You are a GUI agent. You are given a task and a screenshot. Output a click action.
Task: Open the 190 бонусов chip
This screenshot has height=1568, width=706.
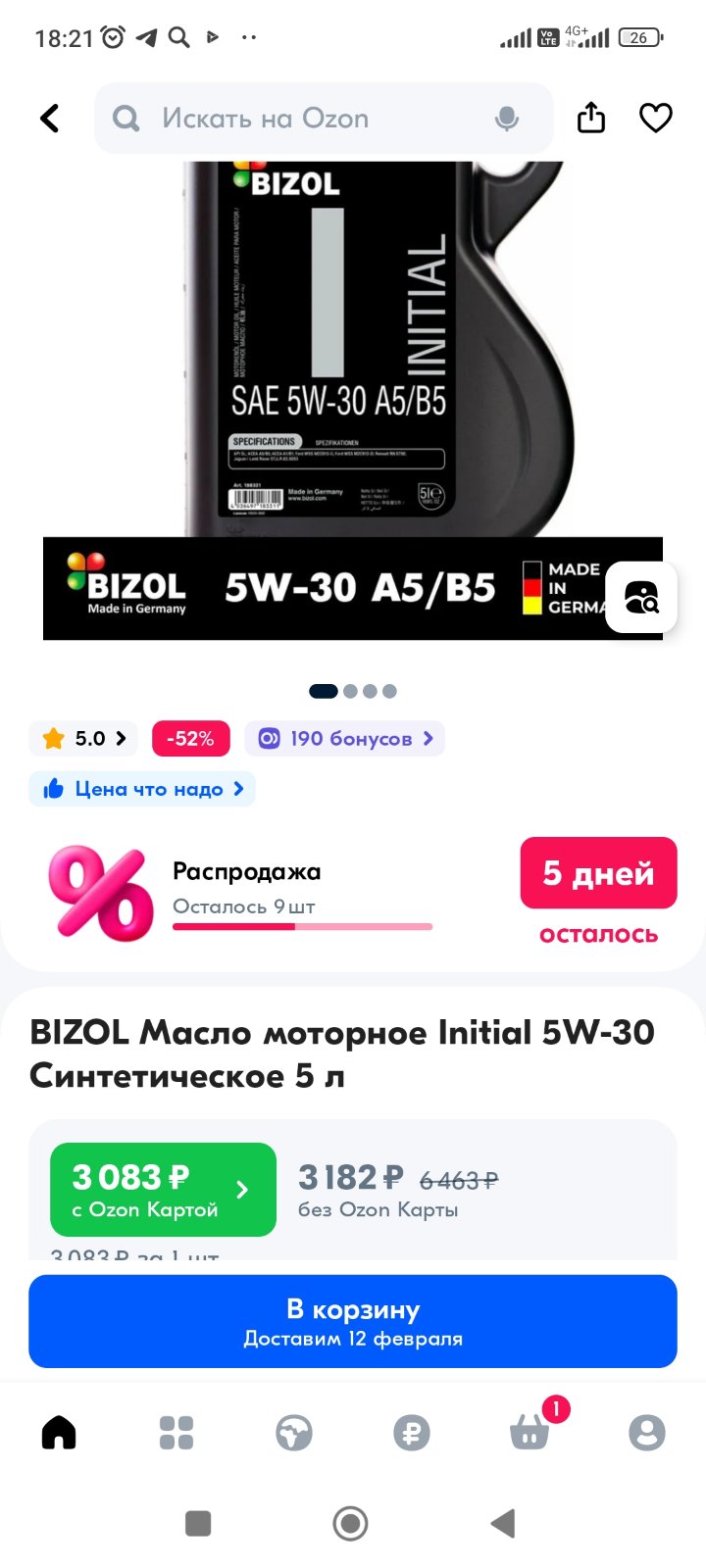[344, 738]
